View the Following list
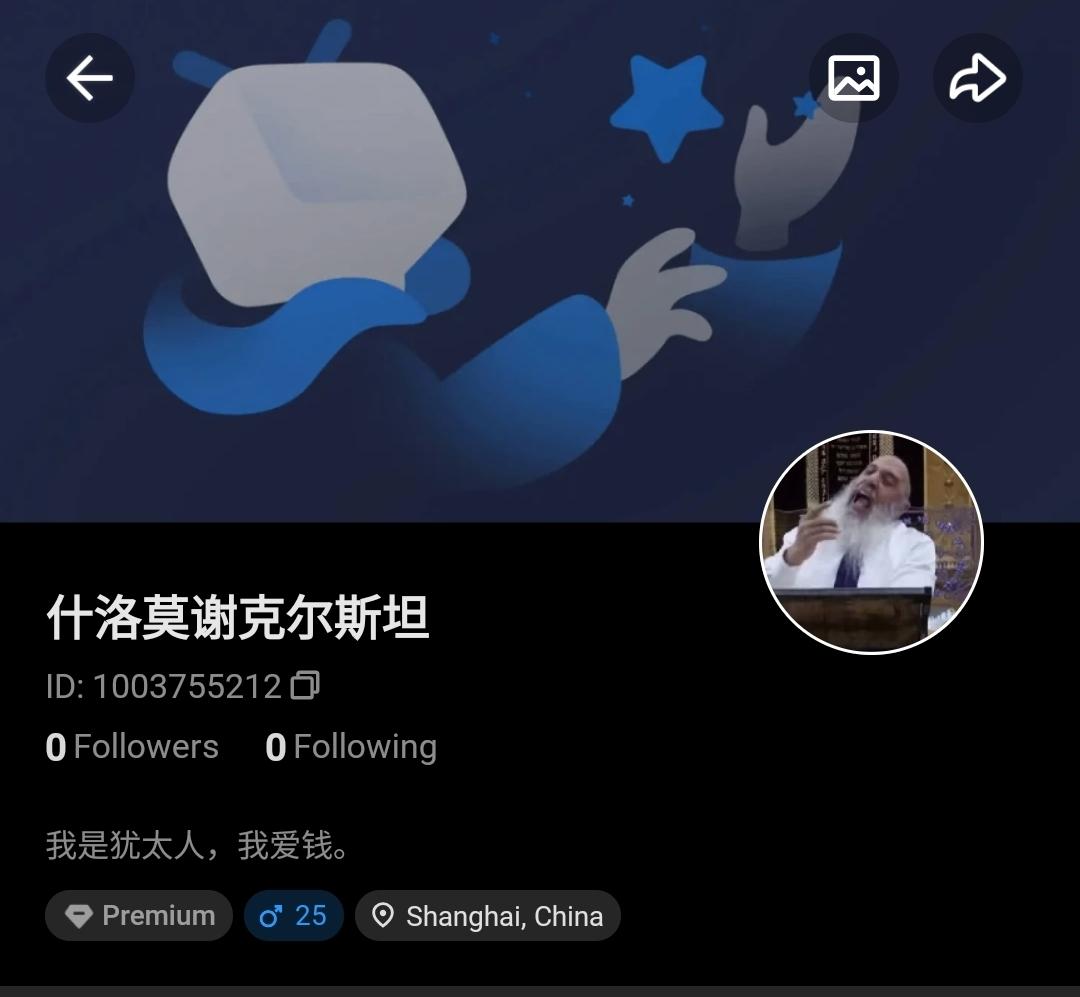Viewport: 1080px width, 997px height. pos(351,747)
